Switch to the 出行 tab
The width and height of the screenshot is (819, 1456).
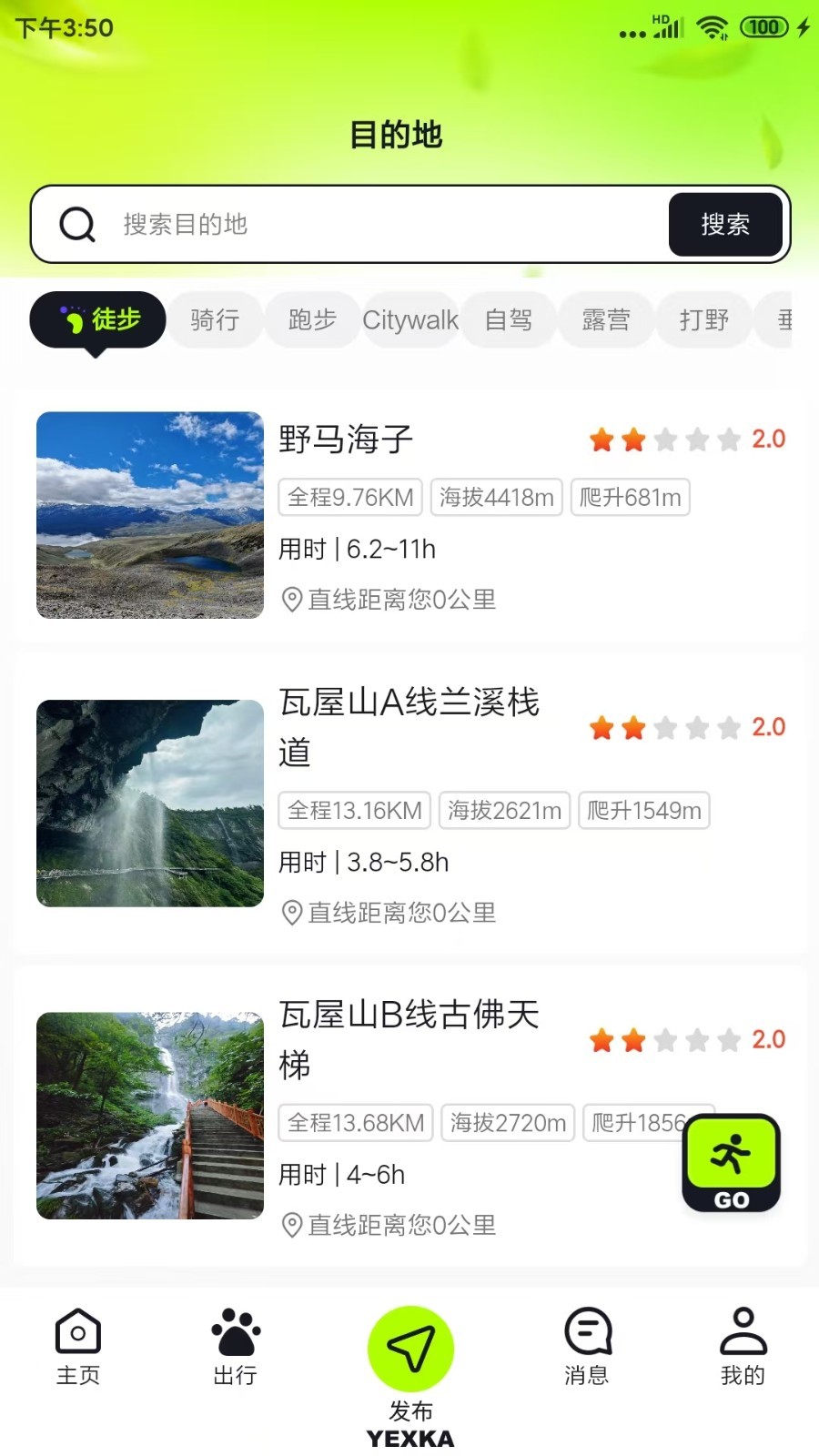click(236, 1347)
